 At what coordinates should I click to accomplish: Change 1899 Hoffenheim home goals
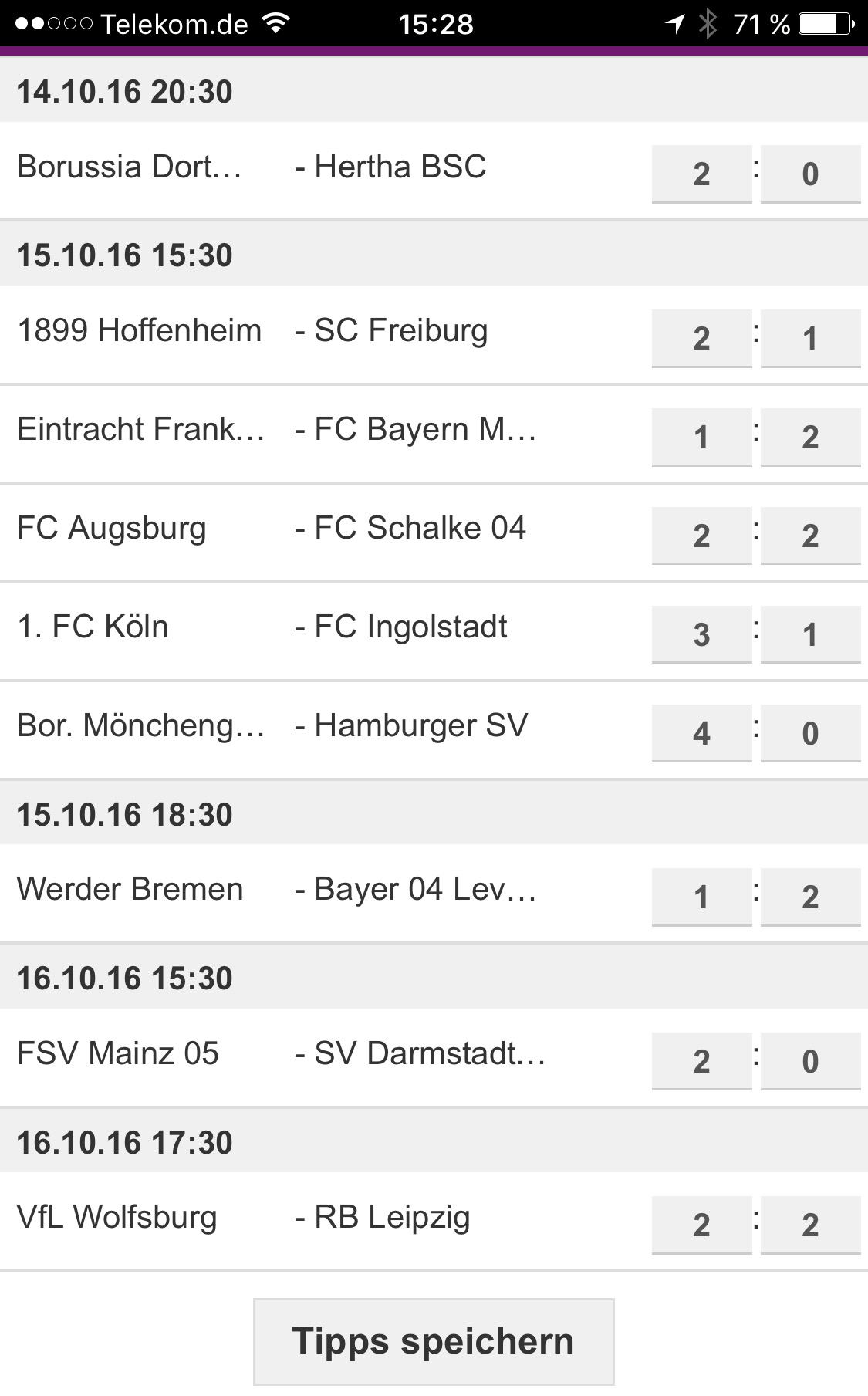pyautogui.click(x=701, y=338)
